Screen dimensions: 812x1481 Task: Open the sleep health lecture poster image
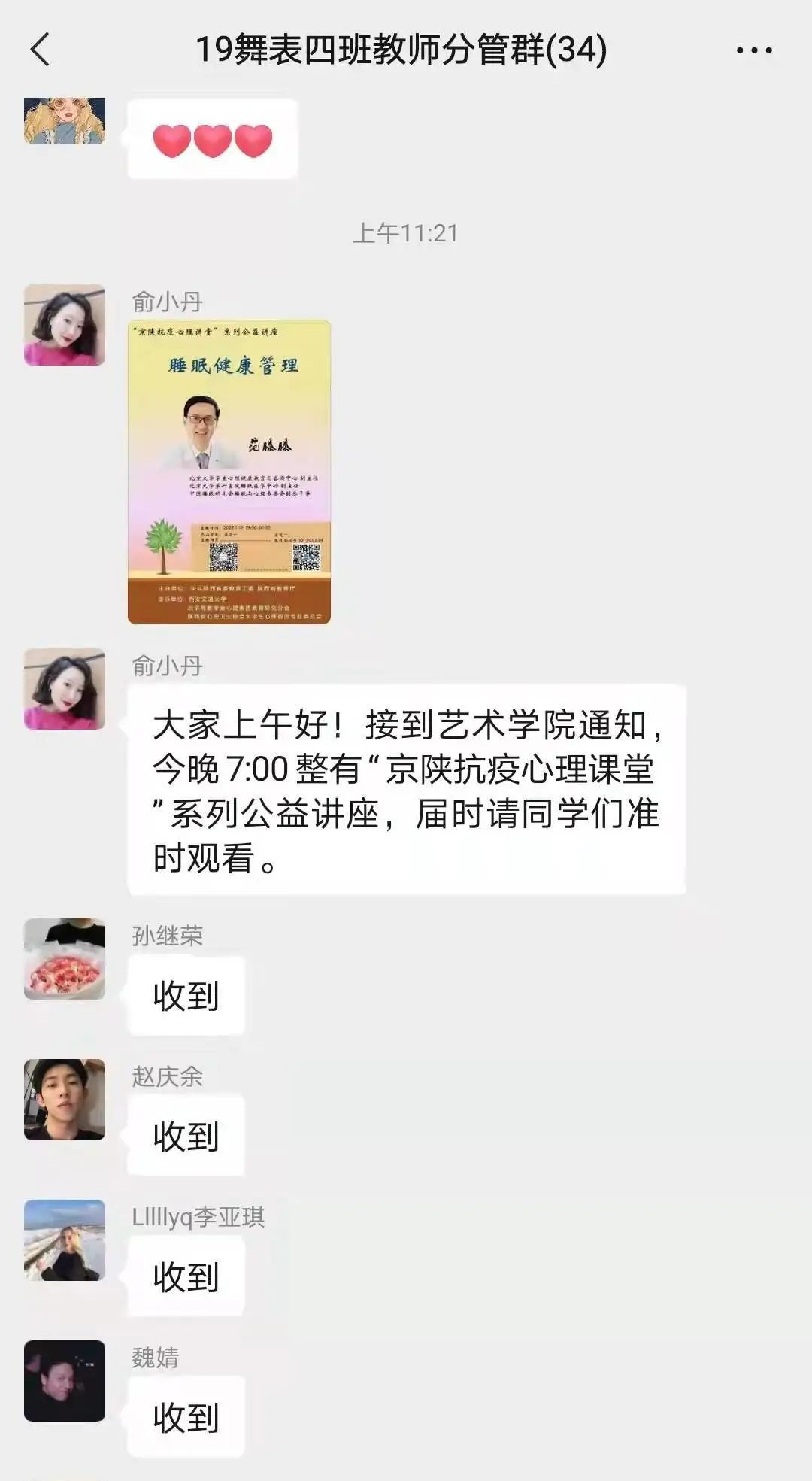pos(229,472)
